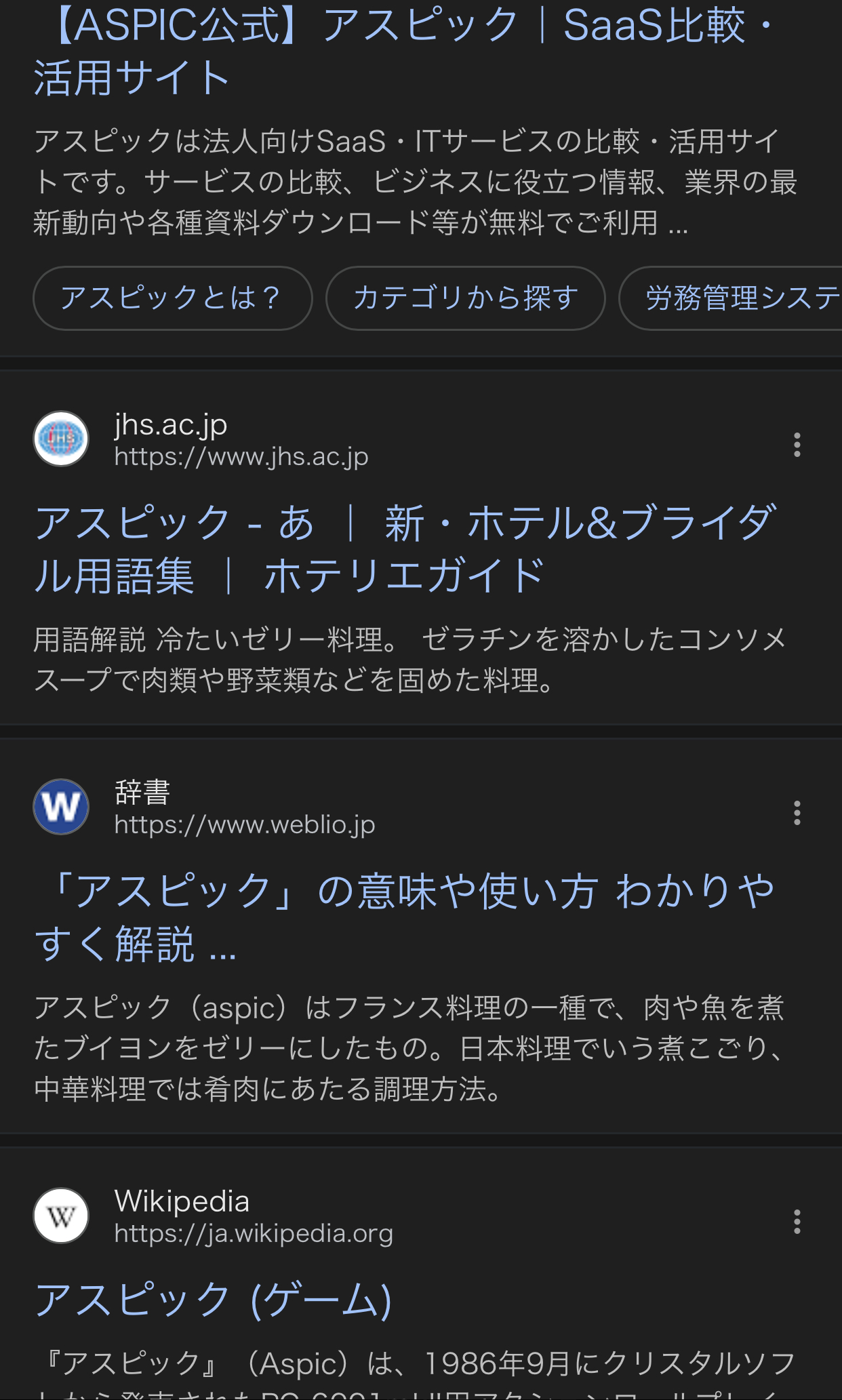Select the カテゴリから探す chip
This screenshot has height=1400, width=842.
pyautogui.click(x=465, y=298)
